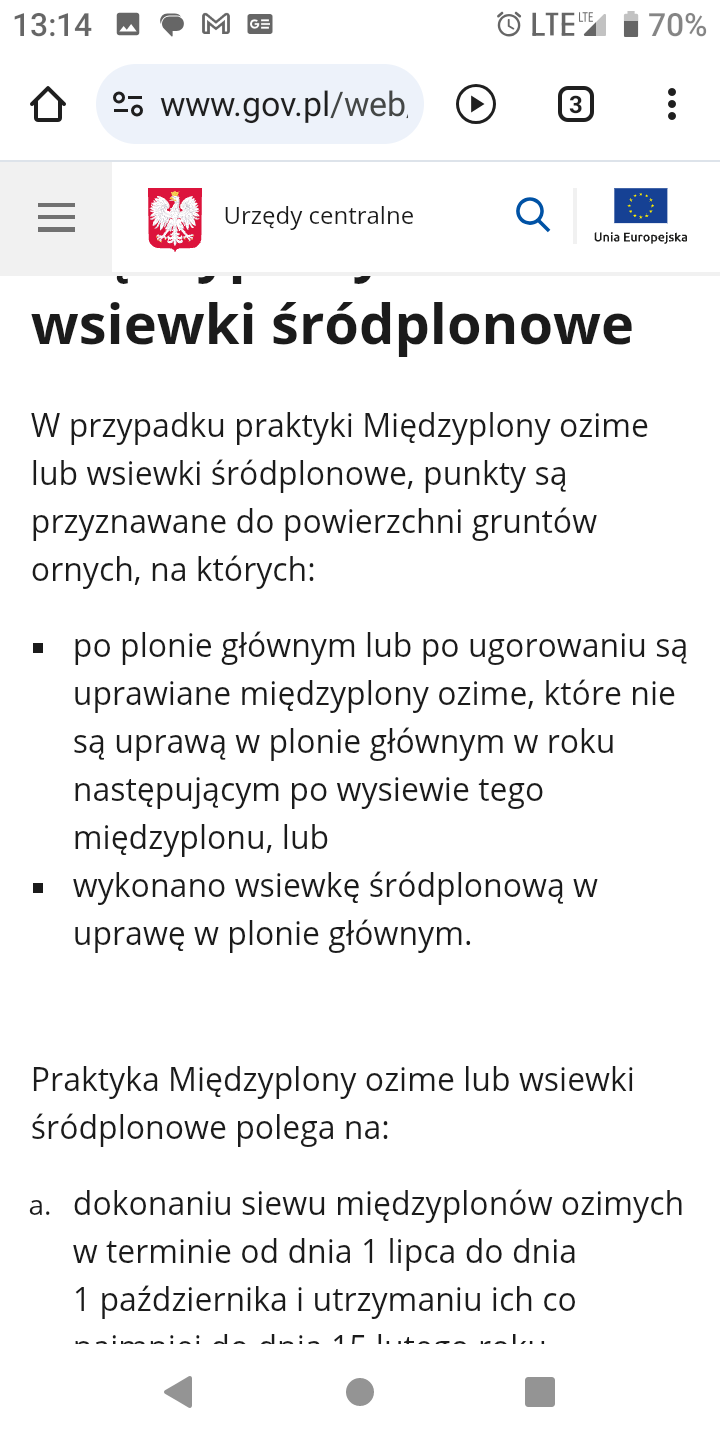720x1440 pixels.
Task: Open the Urzędy centralne gov.pl home link
Action: pyautogui.click(x=280, y=217)
